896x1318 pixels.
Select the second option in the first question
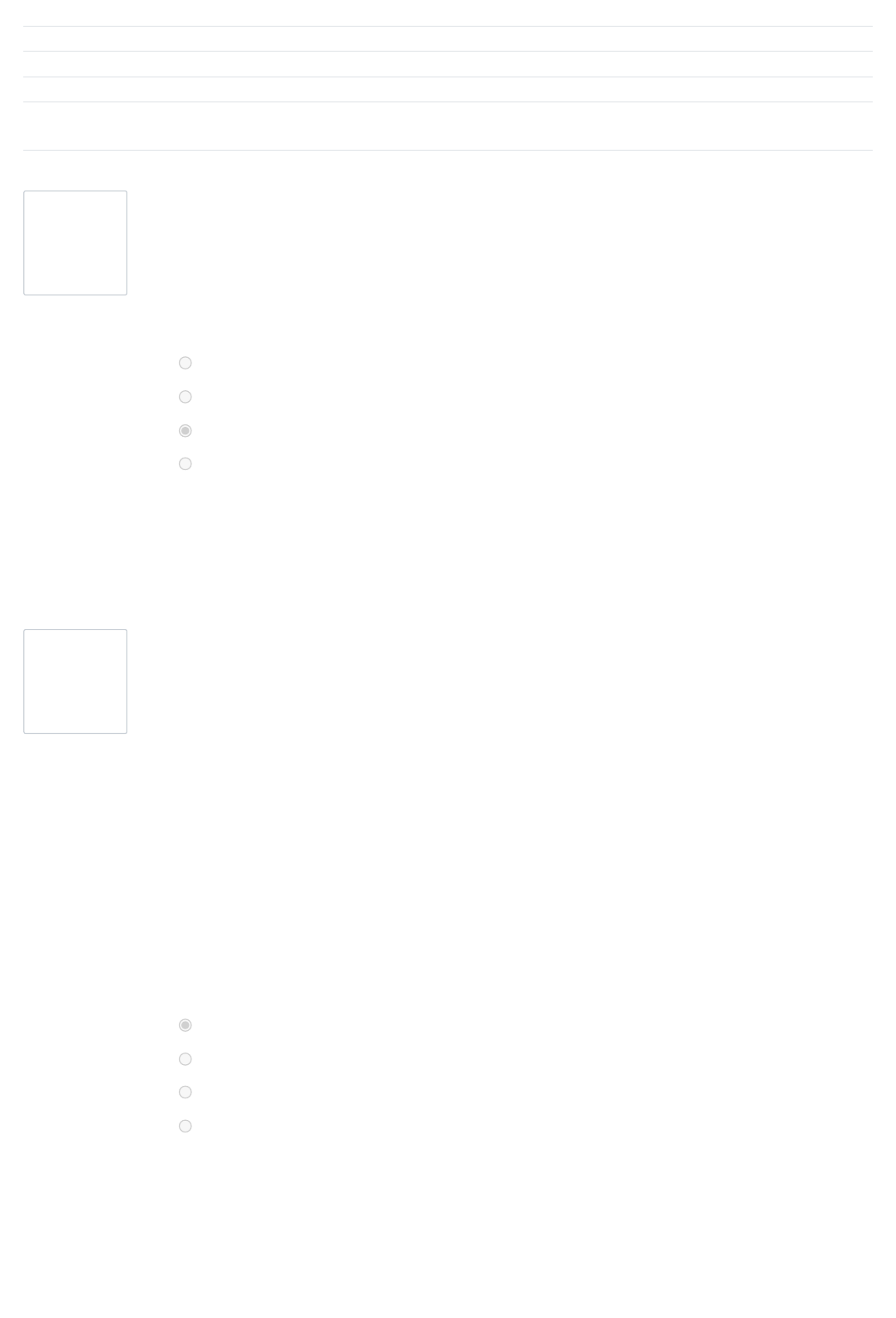[186, 397]
